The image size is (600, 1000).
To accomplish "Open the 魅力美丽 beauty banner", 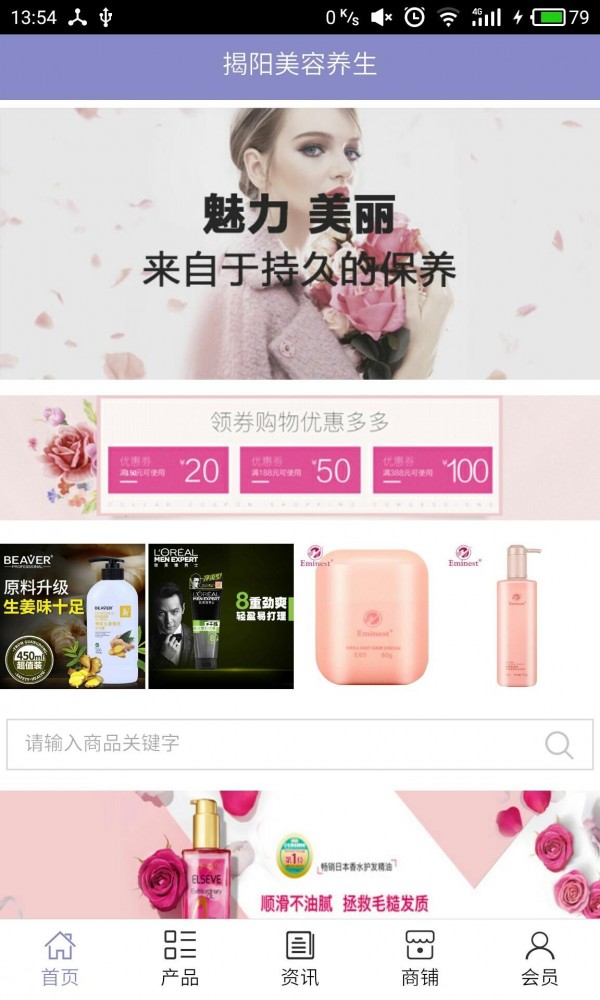I will [x=300, y=243].
